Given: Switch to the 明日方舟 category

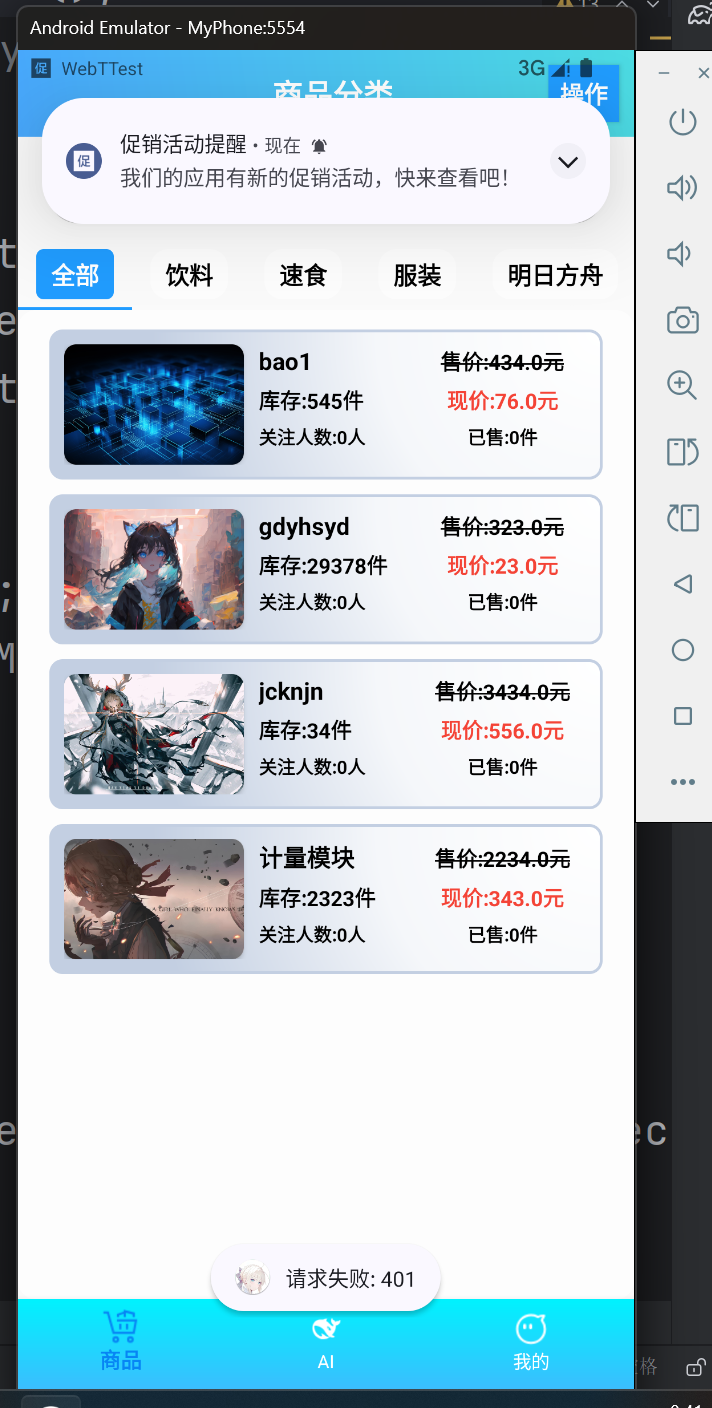Looking at the screenshot, I should 555,275.
